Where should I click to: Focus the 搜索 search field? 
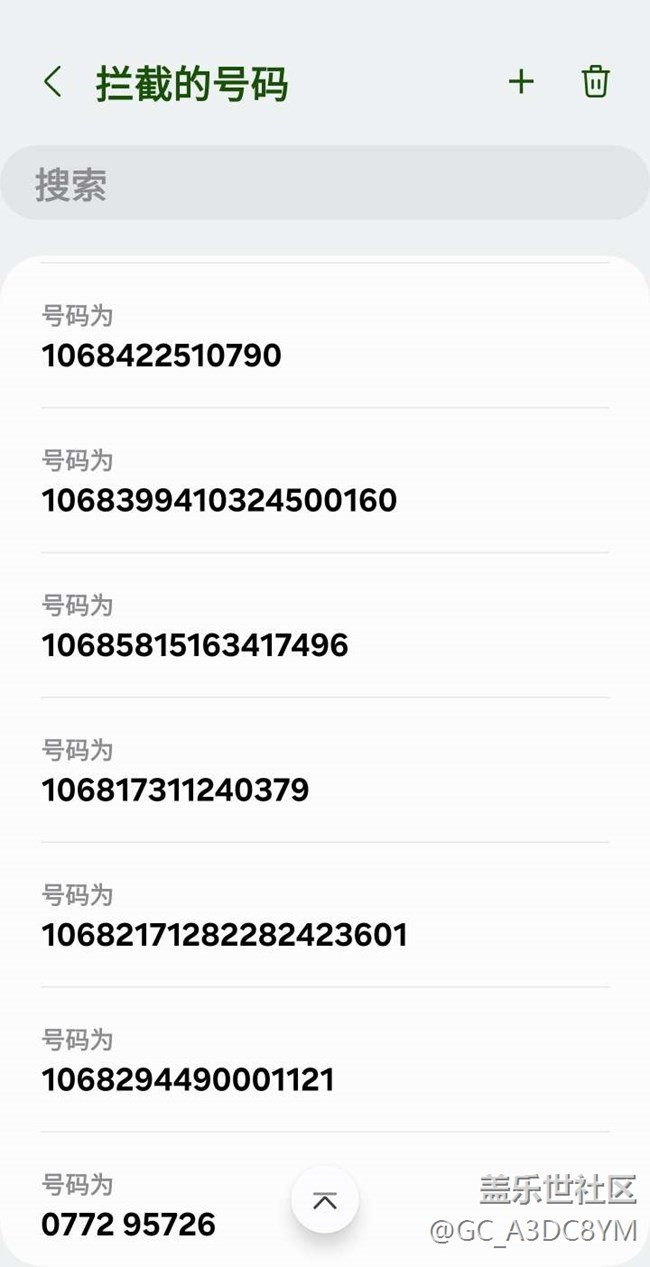[x=325, y=184]
